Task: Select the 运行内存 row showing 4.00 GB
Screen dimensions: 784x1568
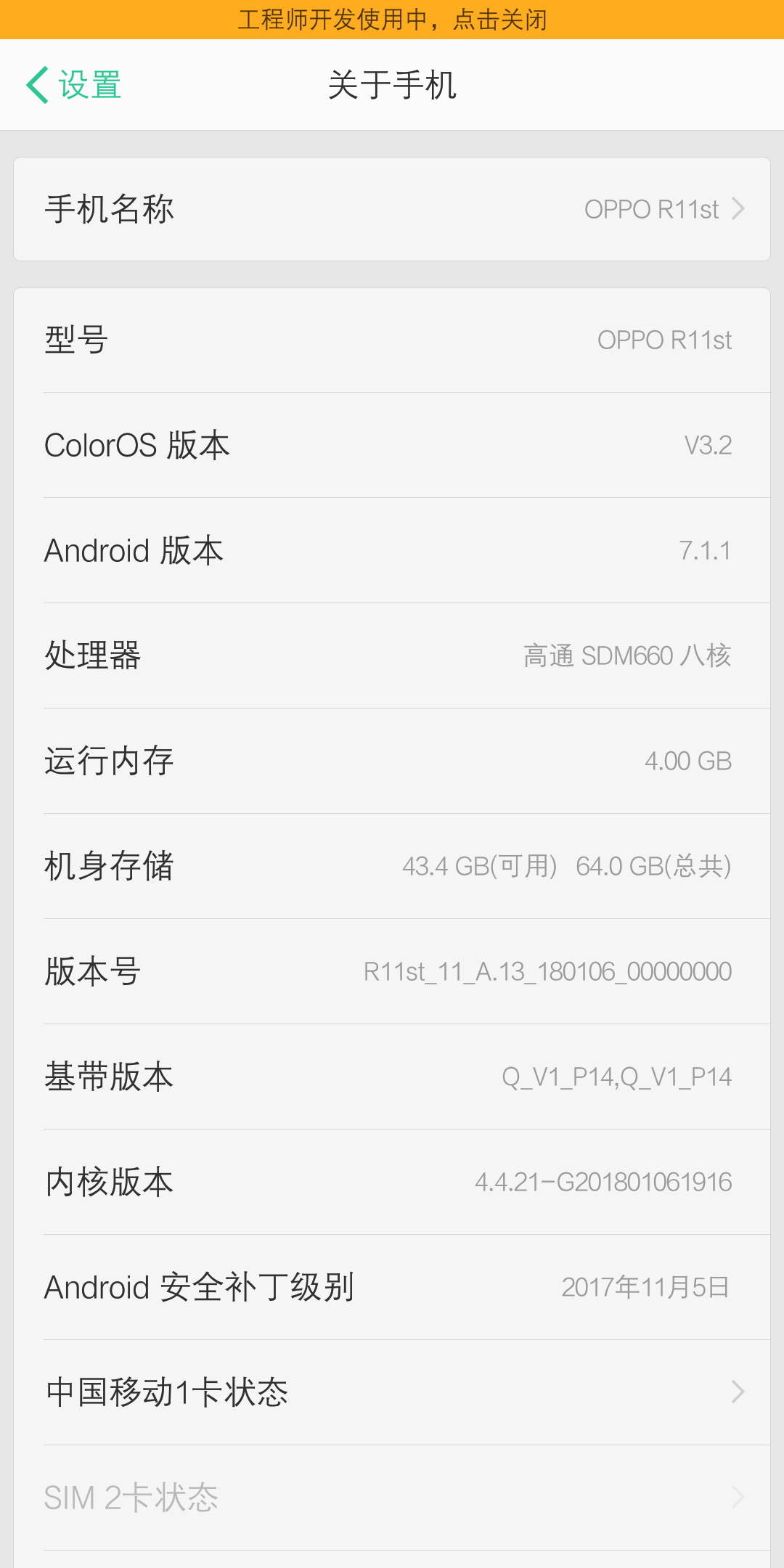Action: pos(392,761)
